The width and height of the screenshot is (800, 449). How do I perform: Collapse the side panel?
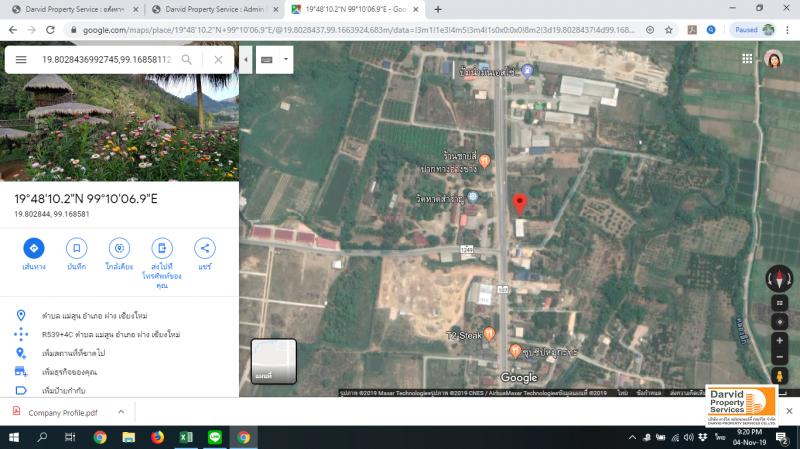[x=246, y=60]
